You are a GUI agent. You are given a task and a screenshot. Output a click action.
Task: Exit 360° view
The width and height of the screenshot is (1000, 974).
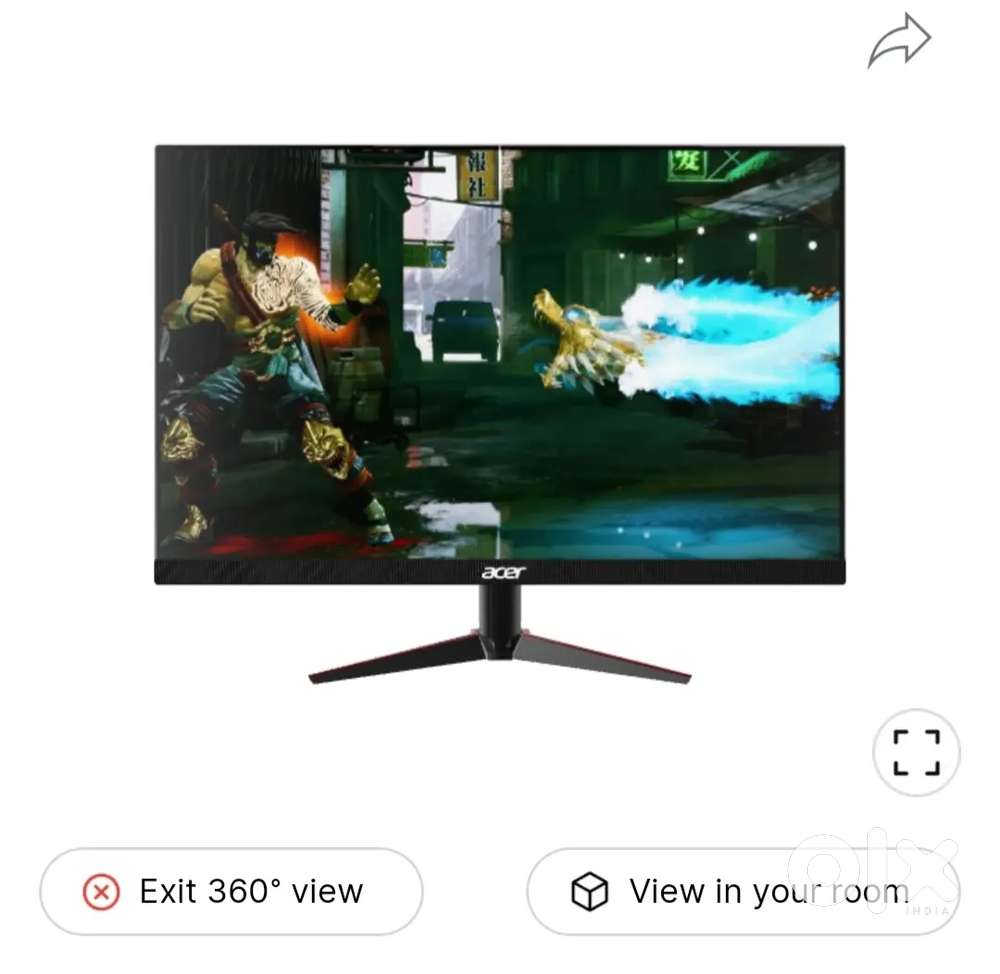click(x=231, y=891)
